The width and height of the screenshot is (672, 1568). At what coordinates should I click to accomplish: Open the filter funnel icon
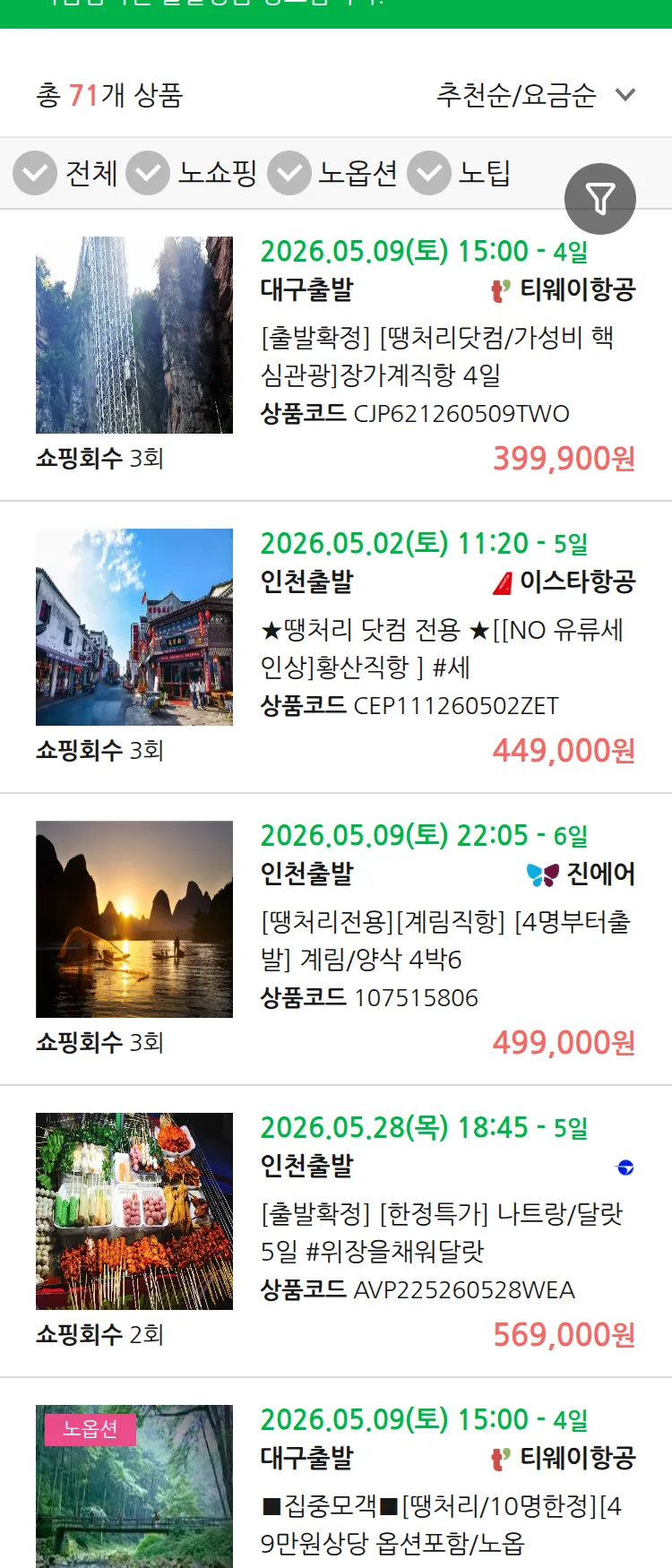coord(600,198)
